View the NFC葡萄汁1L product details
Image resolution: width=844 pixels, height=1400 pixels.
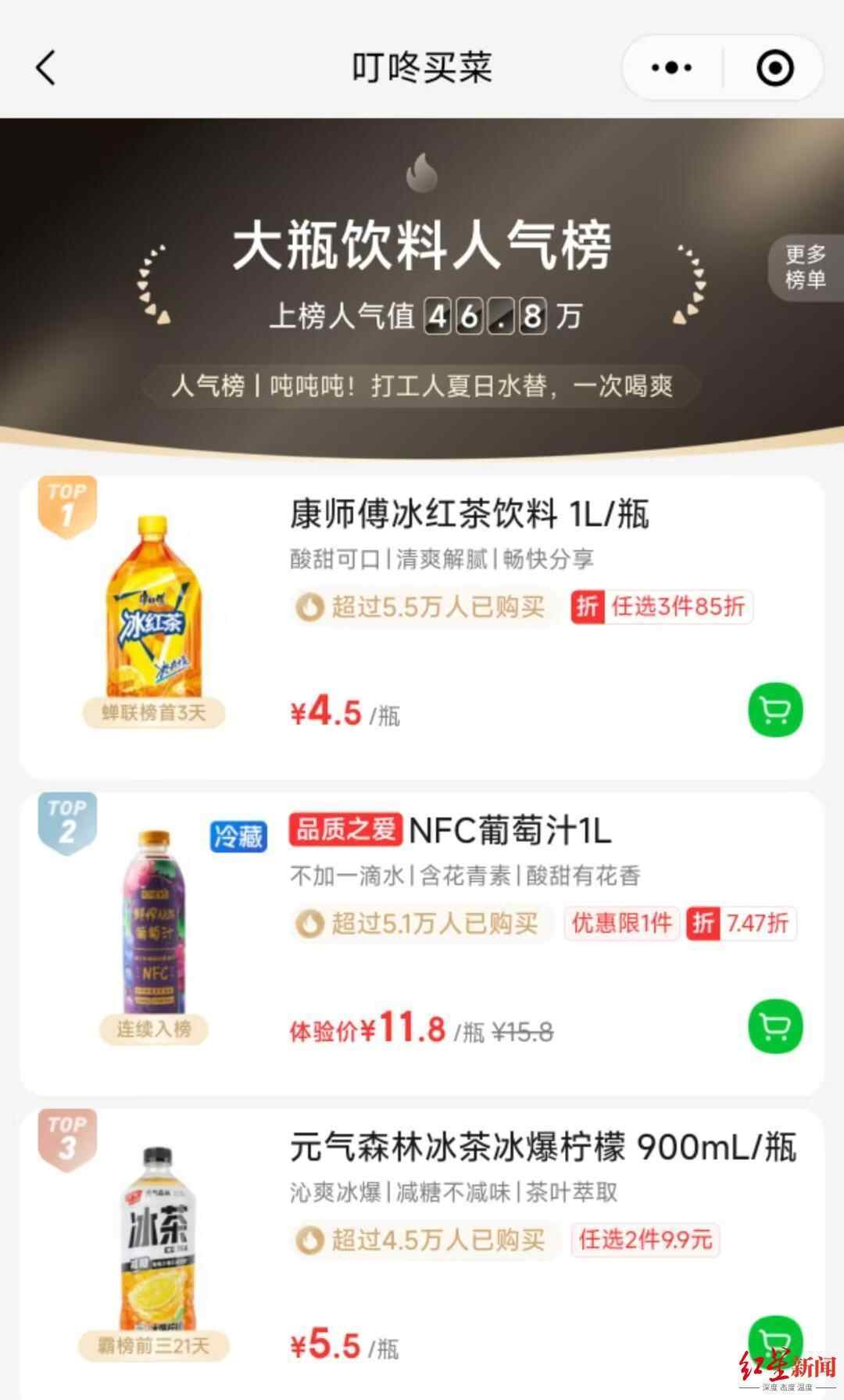pos(510,831)
